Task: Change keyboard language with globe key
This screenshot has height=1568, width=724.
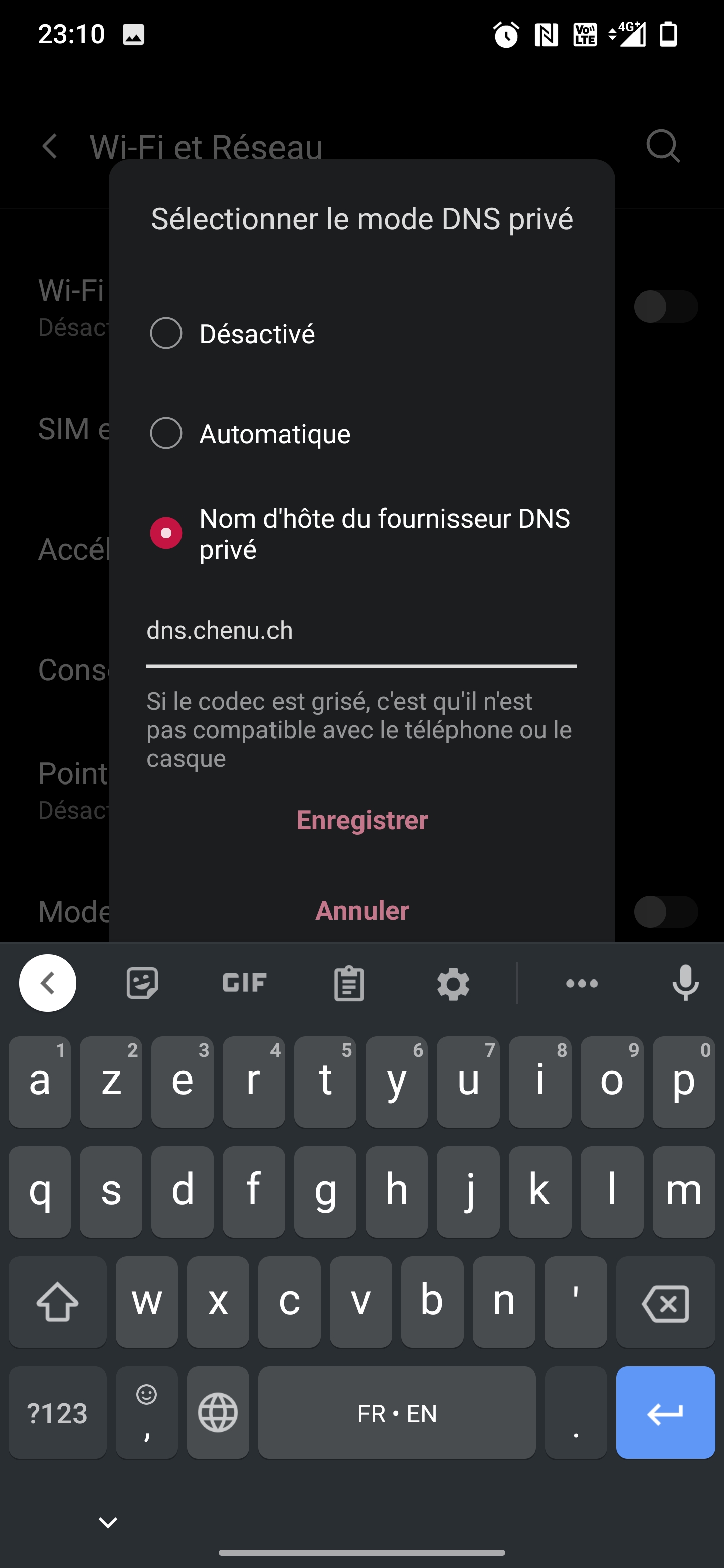Action: [218, 1412]
